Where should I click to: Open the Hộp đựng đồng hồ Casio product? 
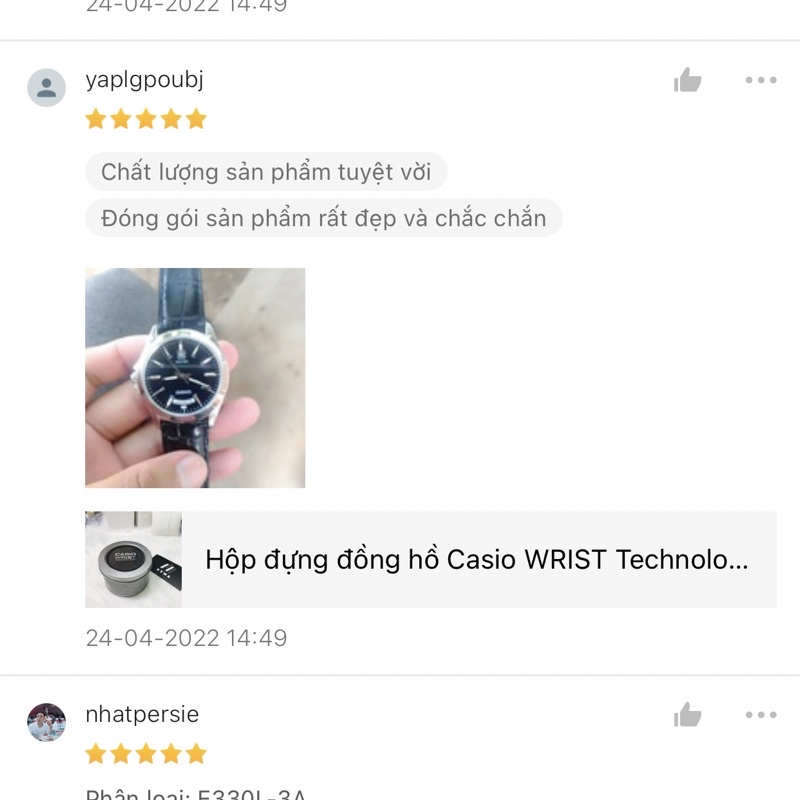point(430,560)
